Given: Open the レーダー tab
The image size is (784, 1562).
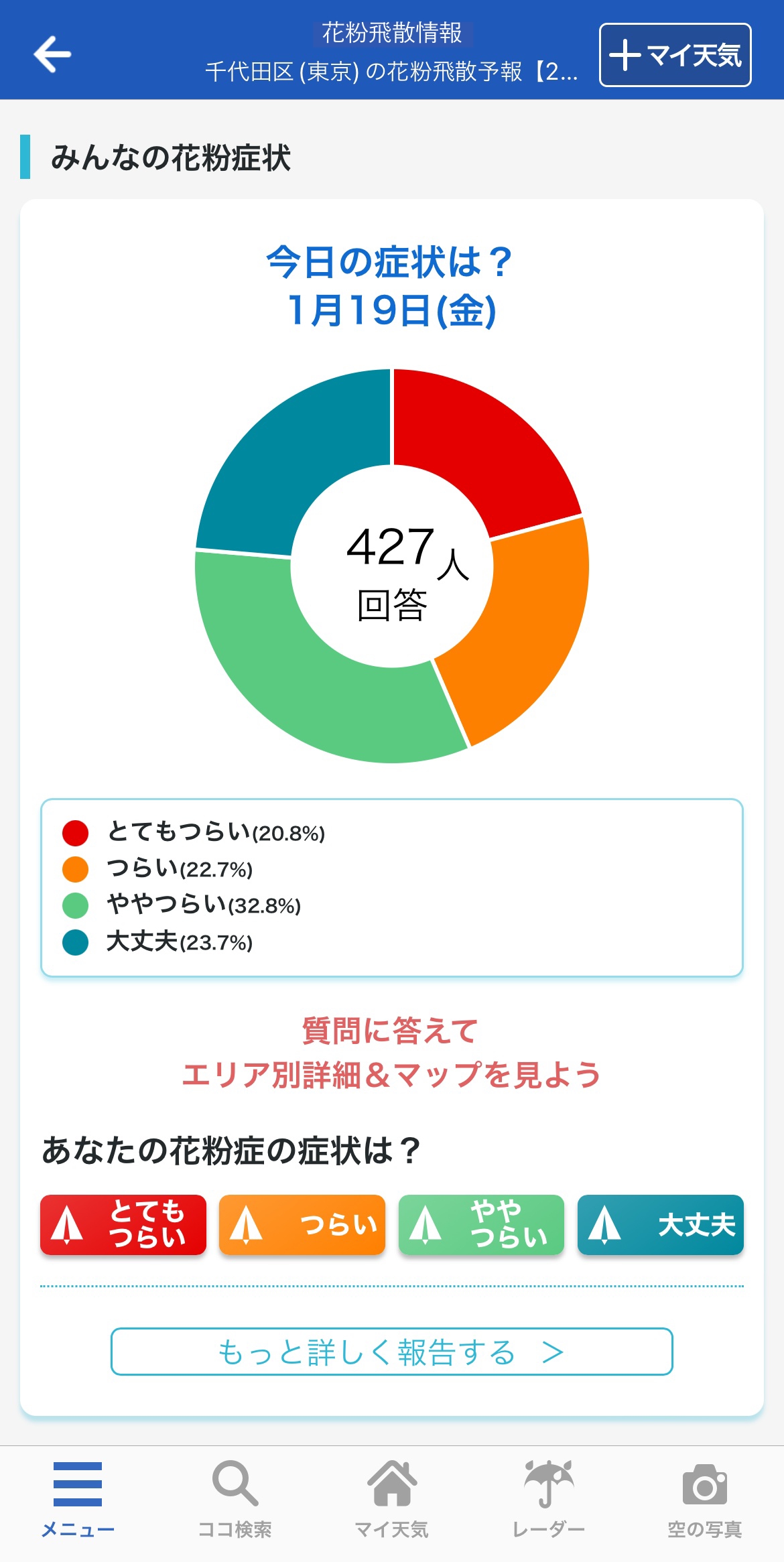Looking at the screenshot, I should click(x=548, y=1500).
